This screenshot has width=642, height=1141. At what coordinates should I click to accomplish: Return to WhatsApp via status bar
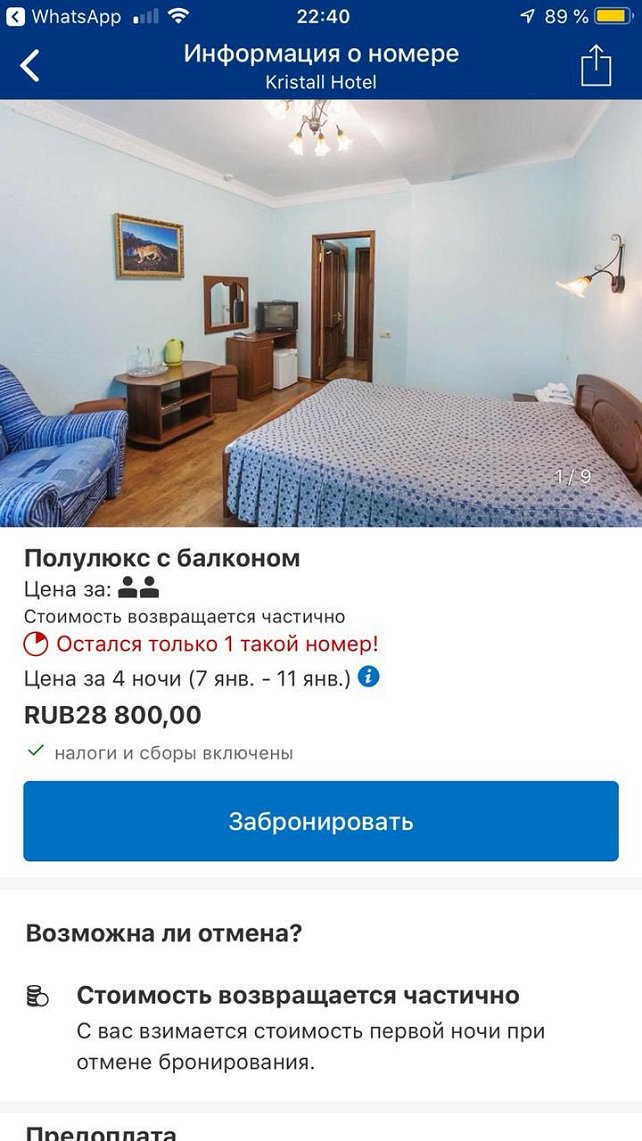tap(65, 16)
